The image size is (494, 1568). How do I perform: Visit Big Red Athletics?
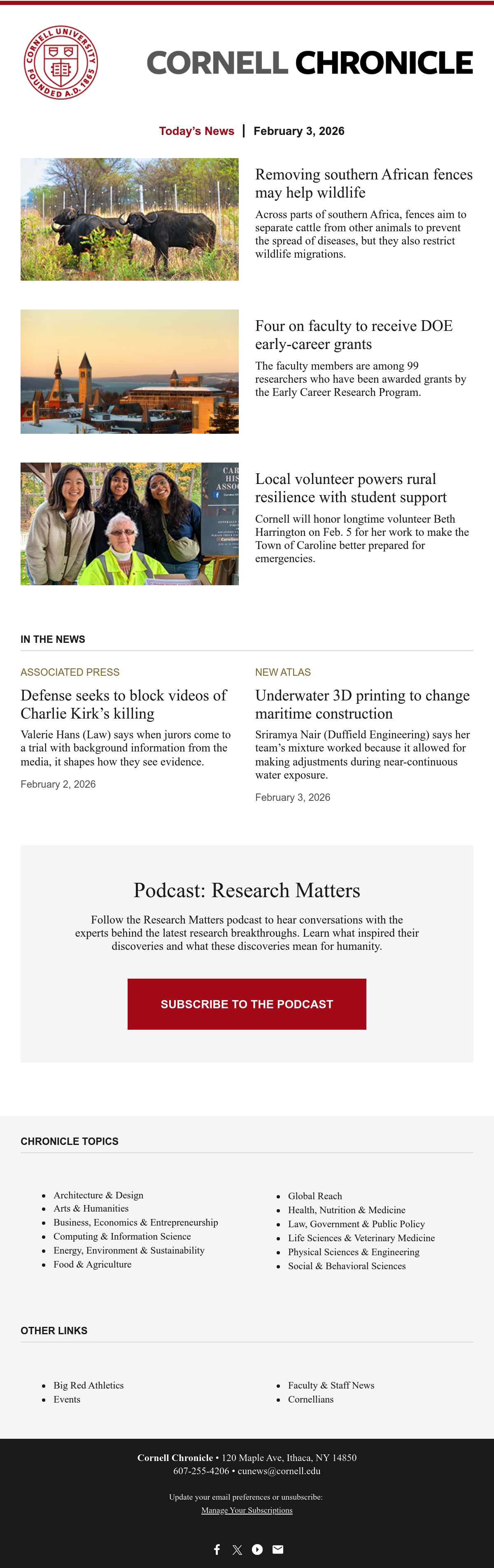pos(89,1385)
